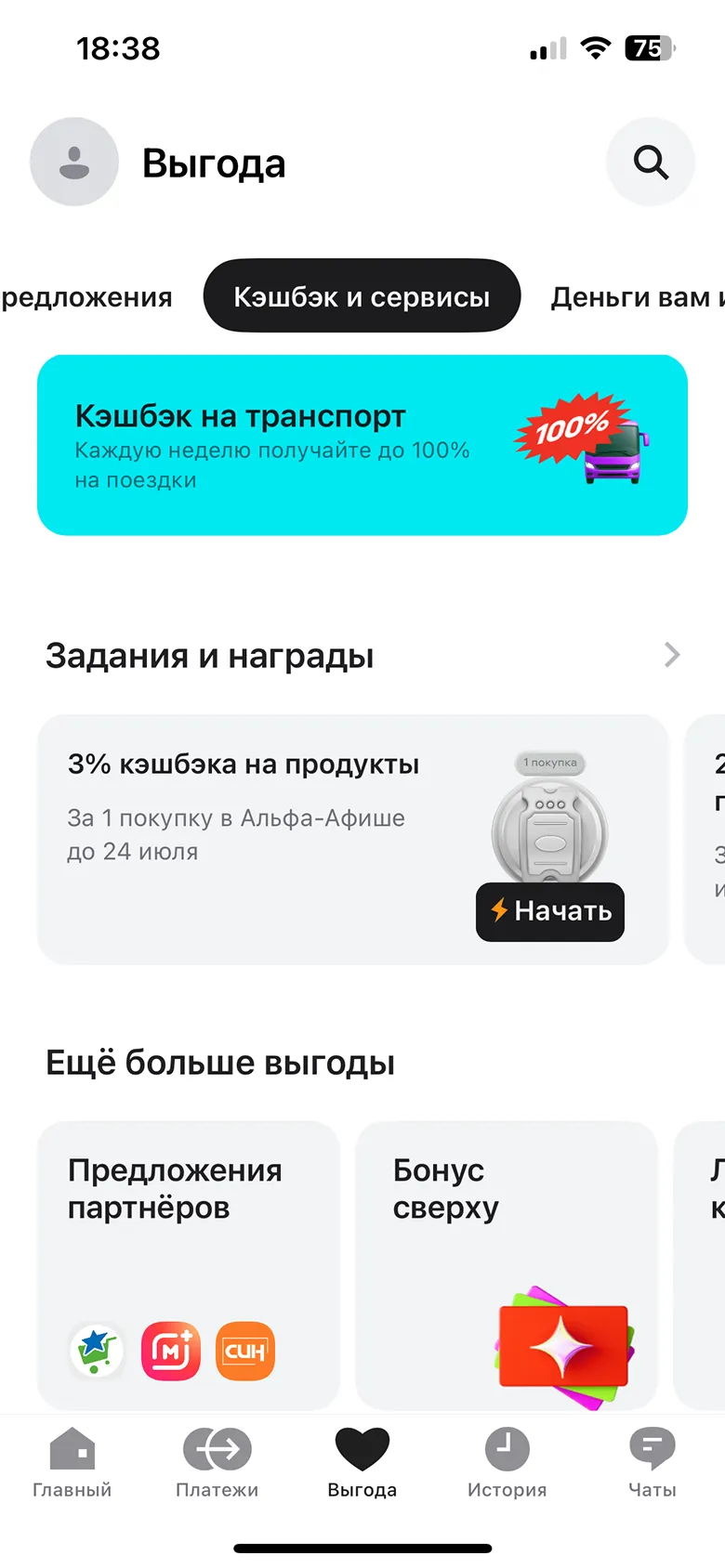Switch to the Предложения tab

tap(86, 297)
